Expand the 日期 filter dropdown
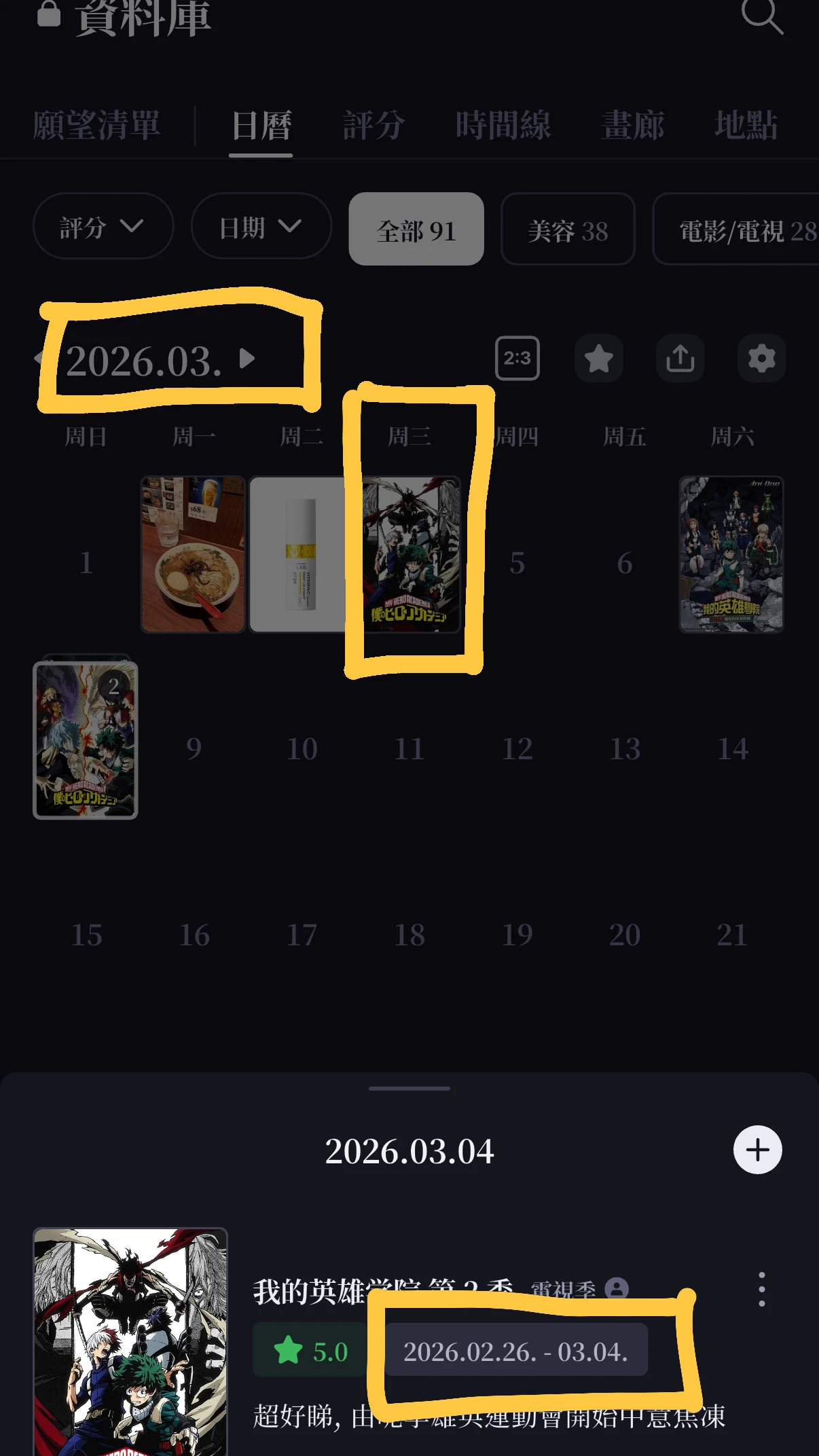 pyautogui.click(x=261, y=227)
